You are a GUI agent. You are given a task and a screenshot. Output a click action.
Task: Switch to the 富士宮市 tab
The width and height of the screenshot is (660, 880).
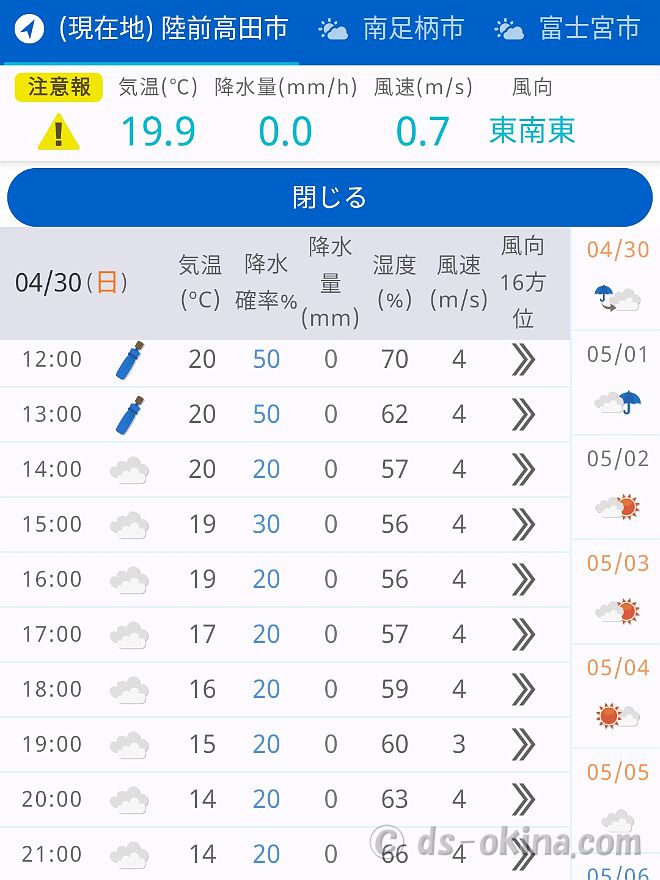click(x=568, y=29)
